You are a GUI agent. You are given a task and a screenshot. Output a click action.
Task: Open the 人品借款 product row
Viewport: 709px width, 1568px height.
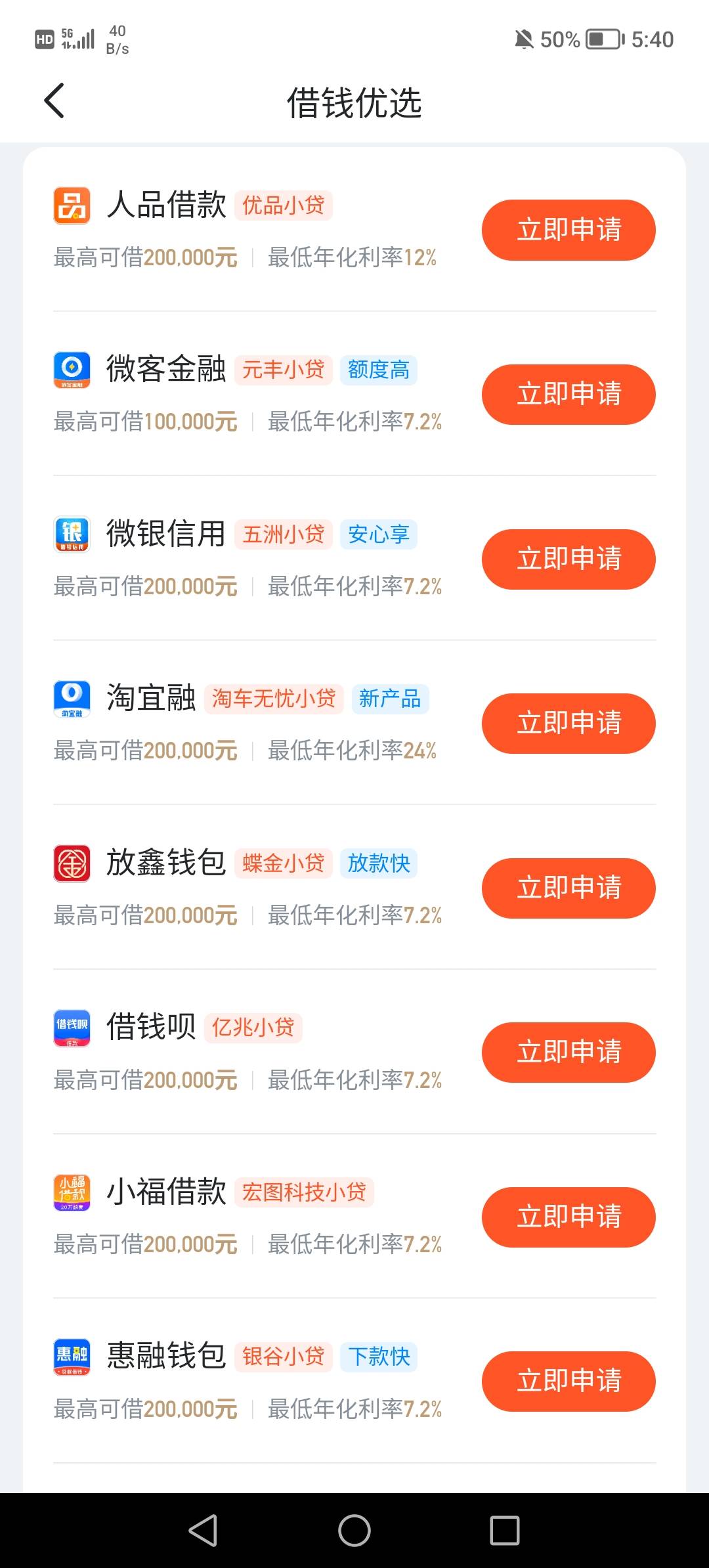click(x=354, y=229)
